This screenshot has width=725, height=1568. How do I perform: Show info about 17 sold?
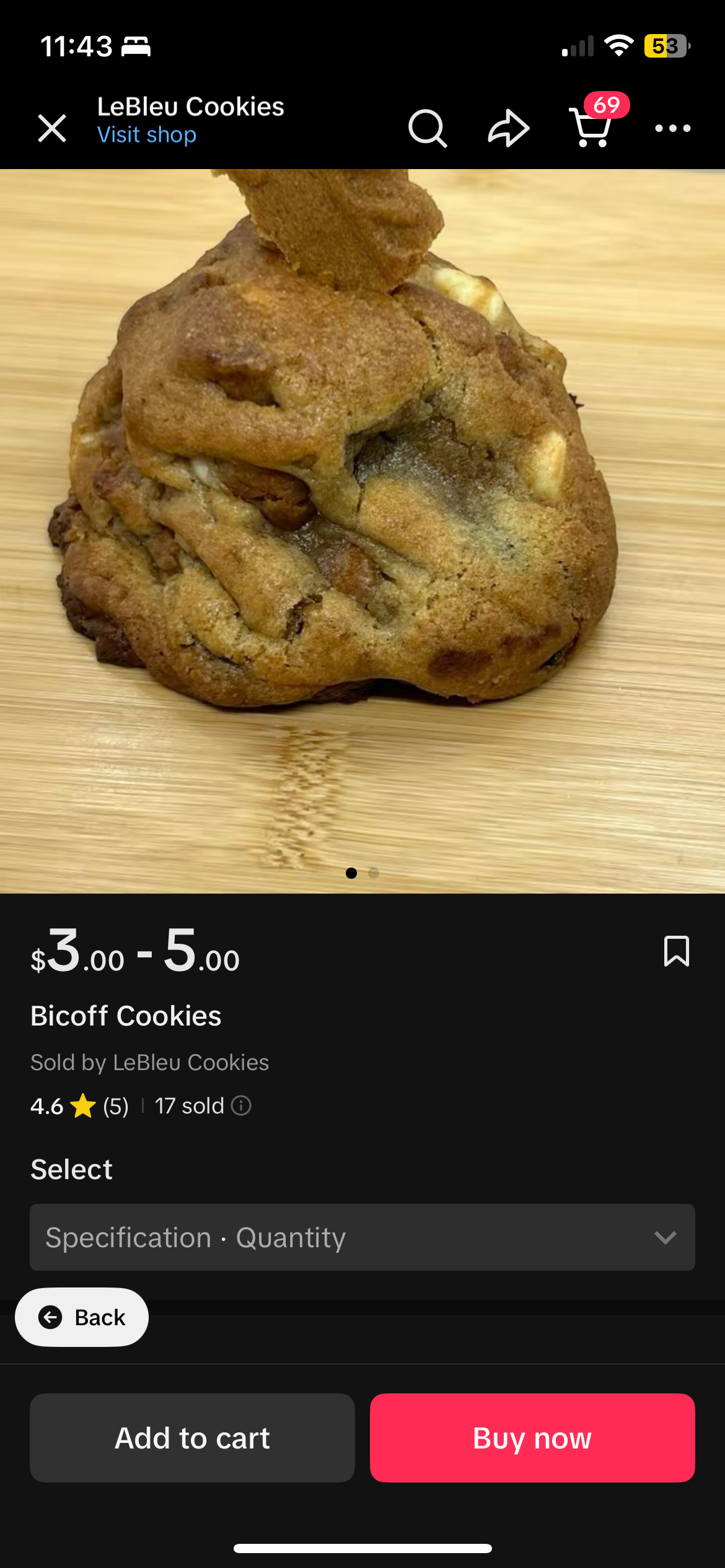[x=241, y=1105]
